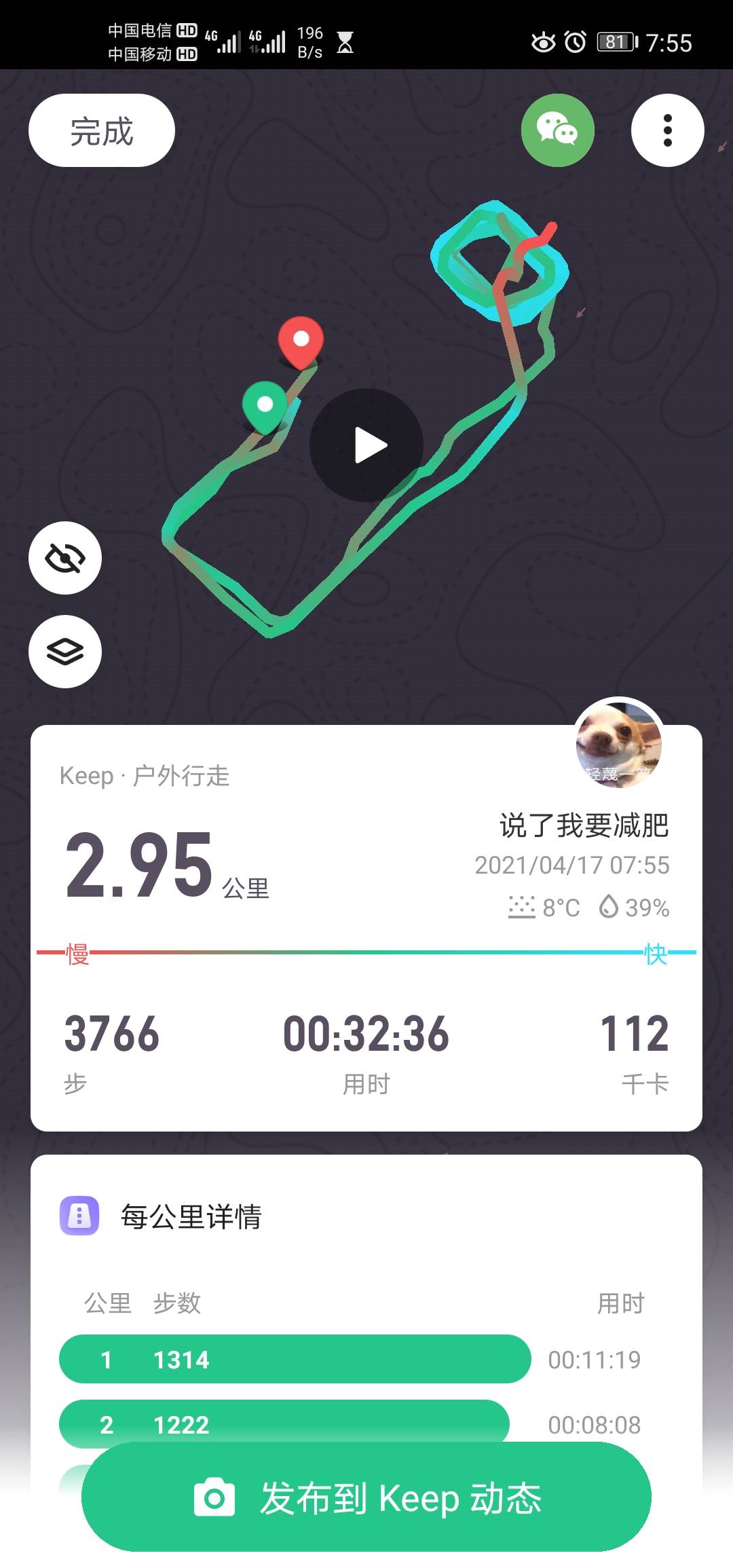Open the three-dot overflow menu
Screen dimensions: 733x1568
(x=667, y=130)
